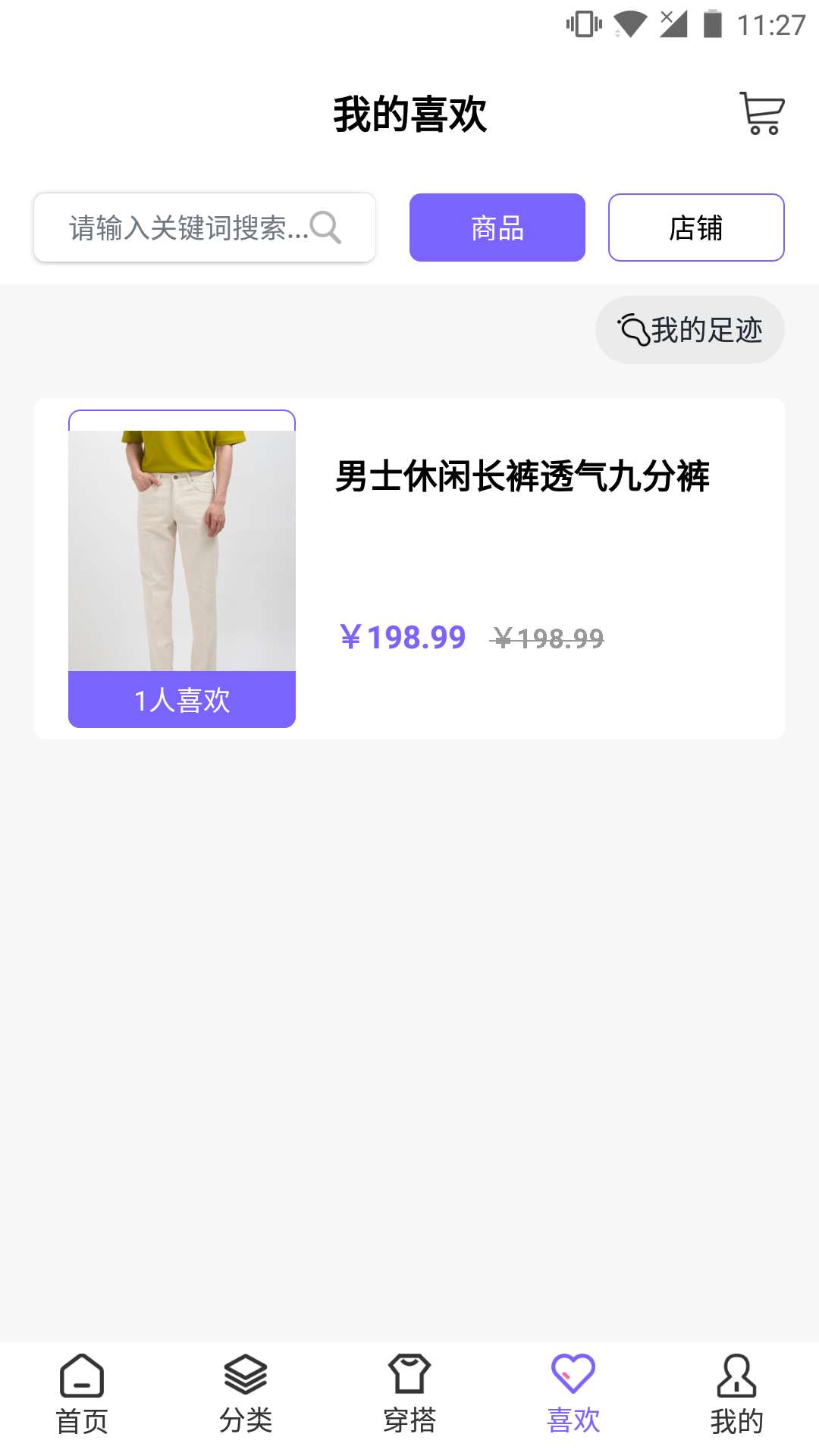Viewport: 819px width, 1456px height.
Task: Select the 喜欢 tab
Action: point(573,1395)
